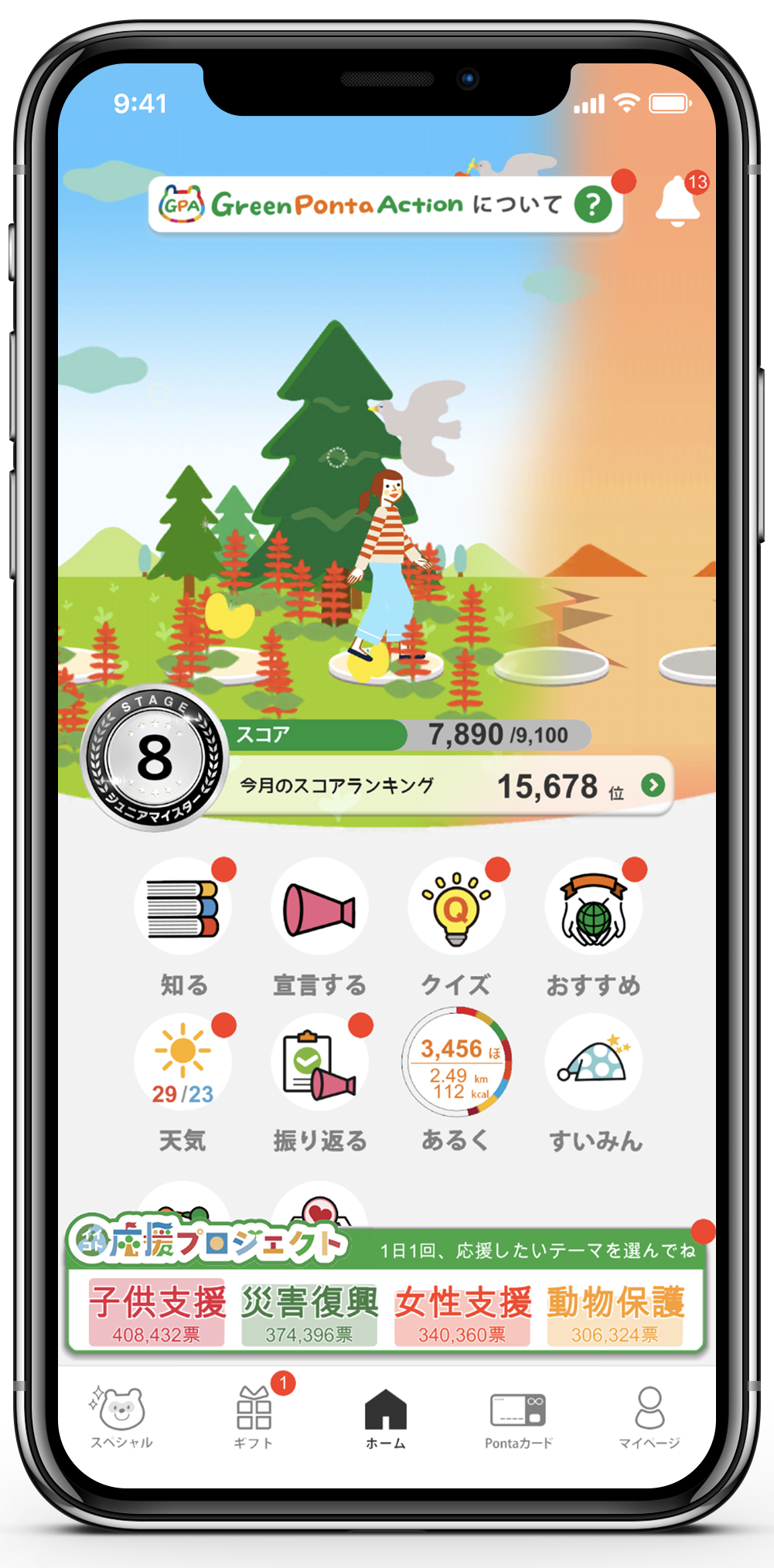Check the 天気 weather
Screen dimensions: 774x1568
(x=183, y=1062)
